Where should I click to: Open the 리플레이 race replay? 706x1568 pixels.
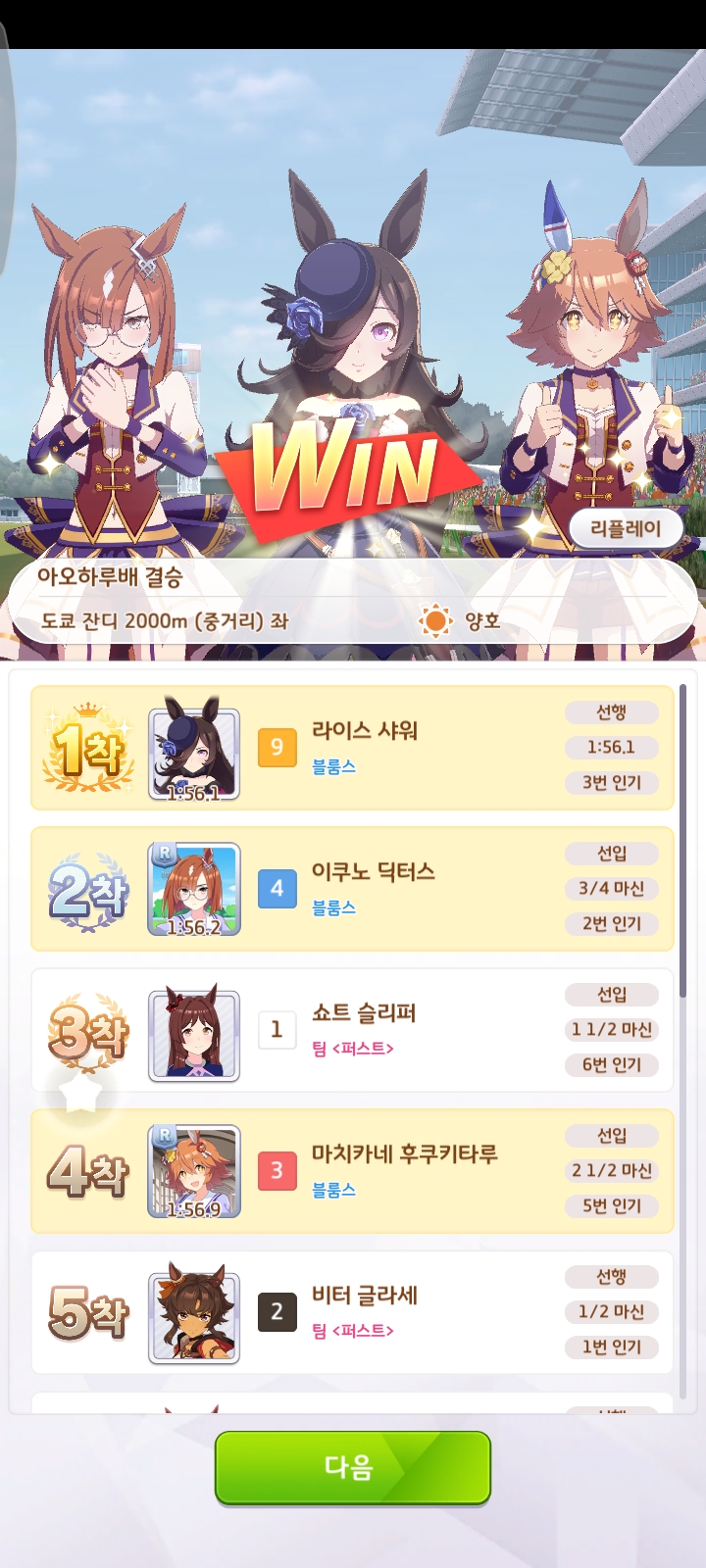[626, 528]
